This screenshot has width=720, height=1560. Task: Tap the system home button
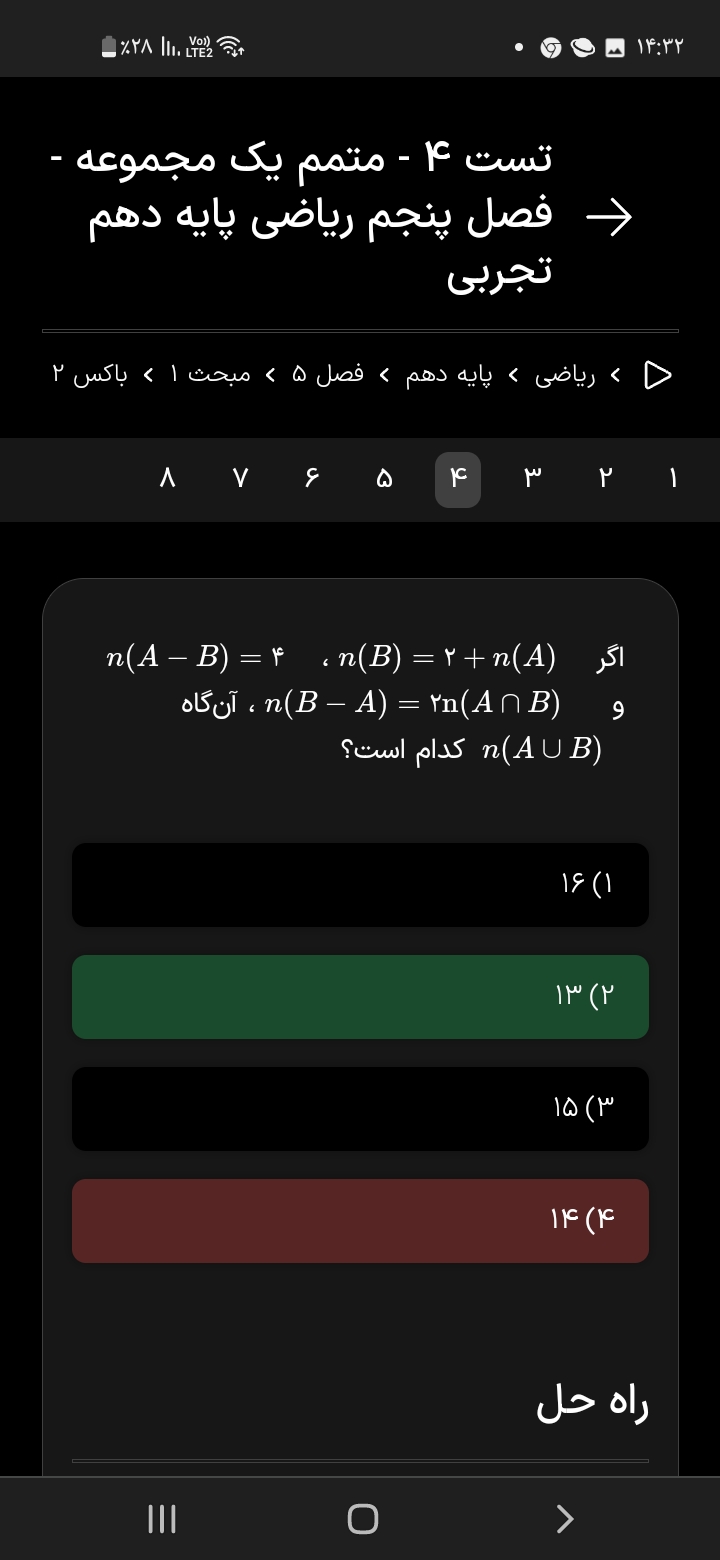(x=362, y=1519)
